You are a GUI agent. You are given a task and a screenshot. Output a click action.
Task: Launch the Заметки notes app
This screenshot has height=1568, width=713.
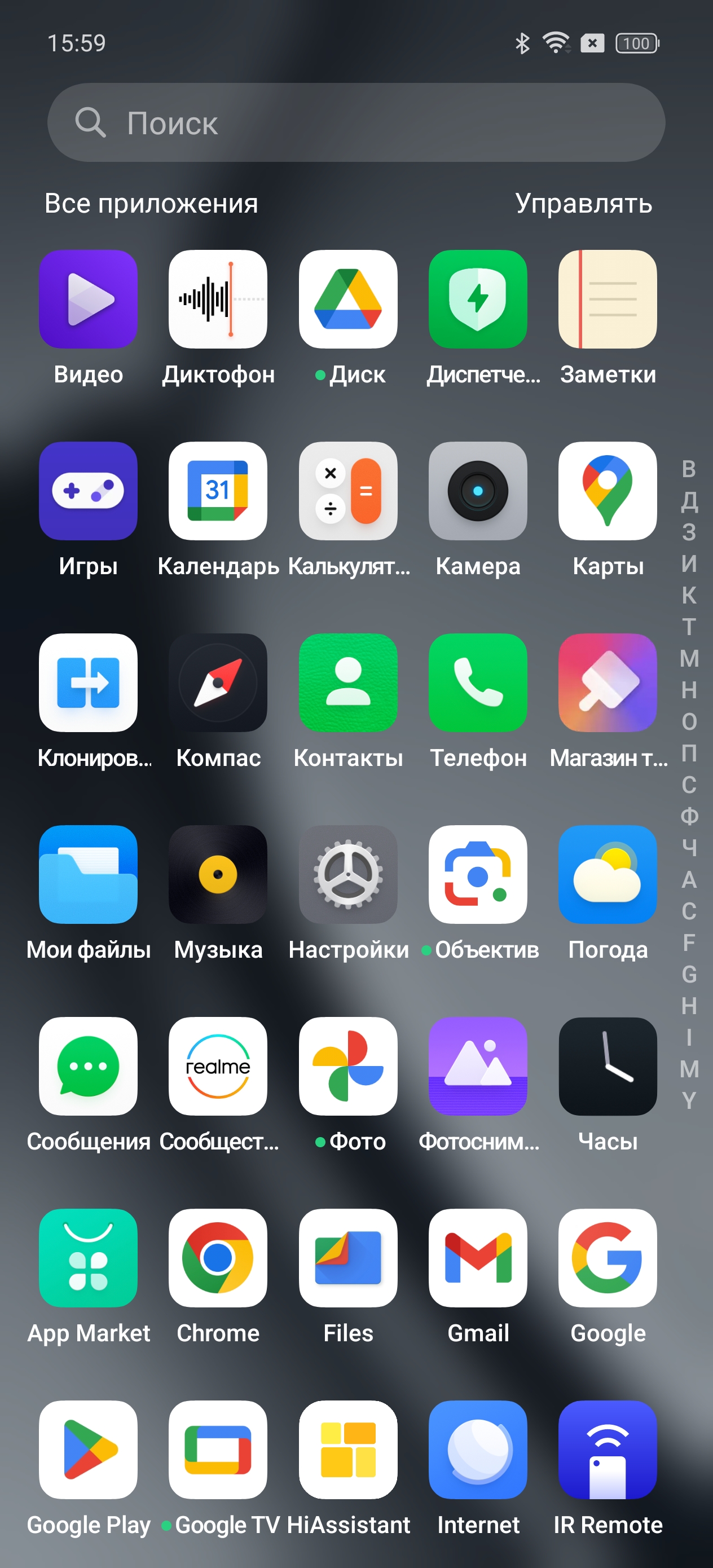tap(607, 299)
